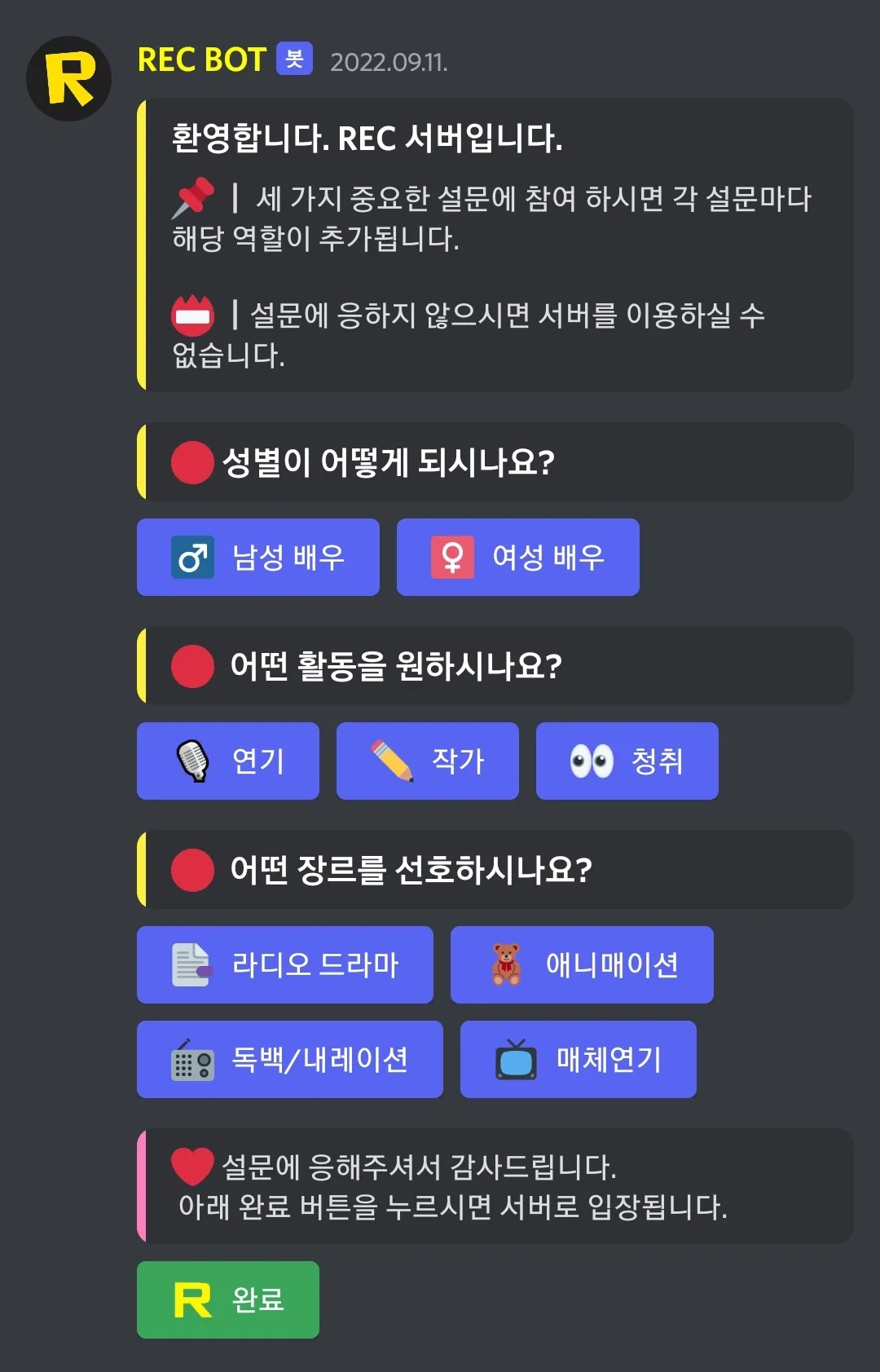Screen dimensions: 880x1372
Task: Pick 연기 as desired activity
Action: pos(227,761)
